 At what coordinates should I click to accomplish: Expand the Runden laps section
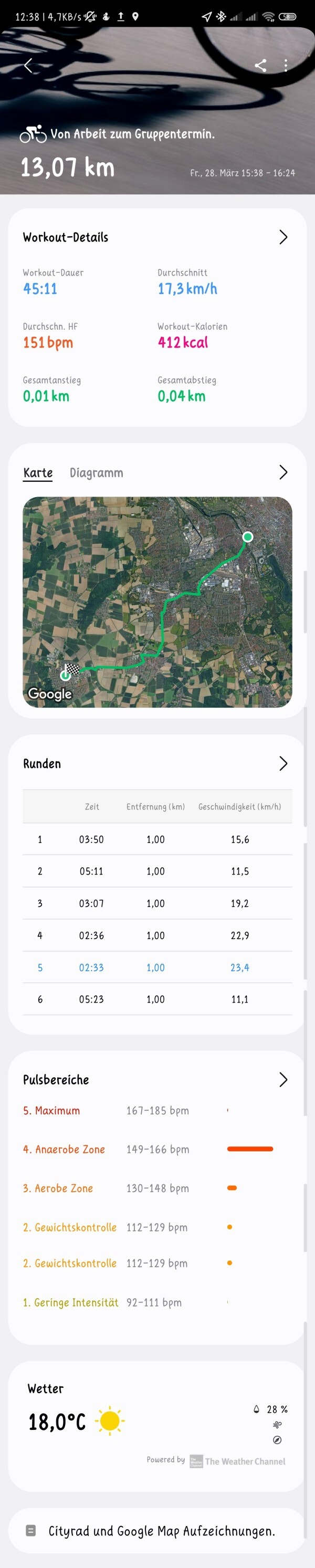[282, 764]
